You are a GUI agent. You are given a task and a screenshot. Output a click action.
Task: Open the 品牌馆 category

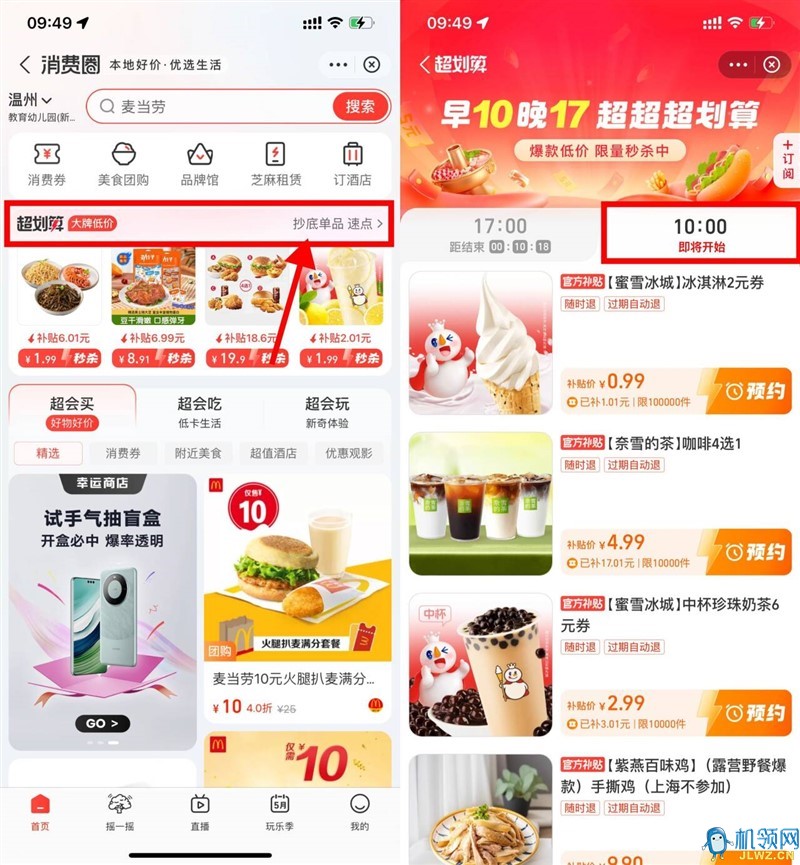pyautogui.click(x=199, y=164)
